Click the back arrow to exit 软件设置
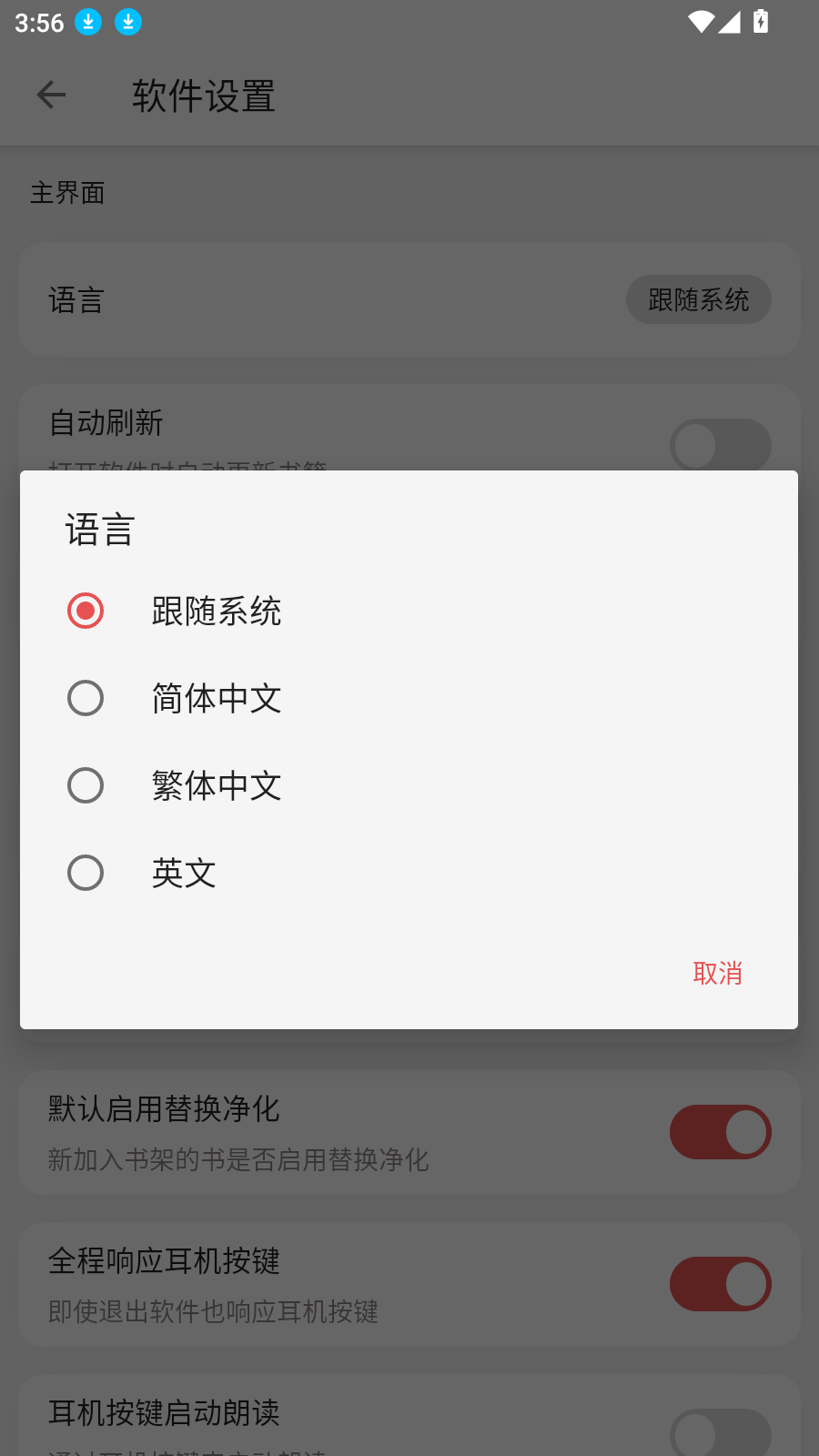The height and width of the screenshot is (1456, 819). 51,95
